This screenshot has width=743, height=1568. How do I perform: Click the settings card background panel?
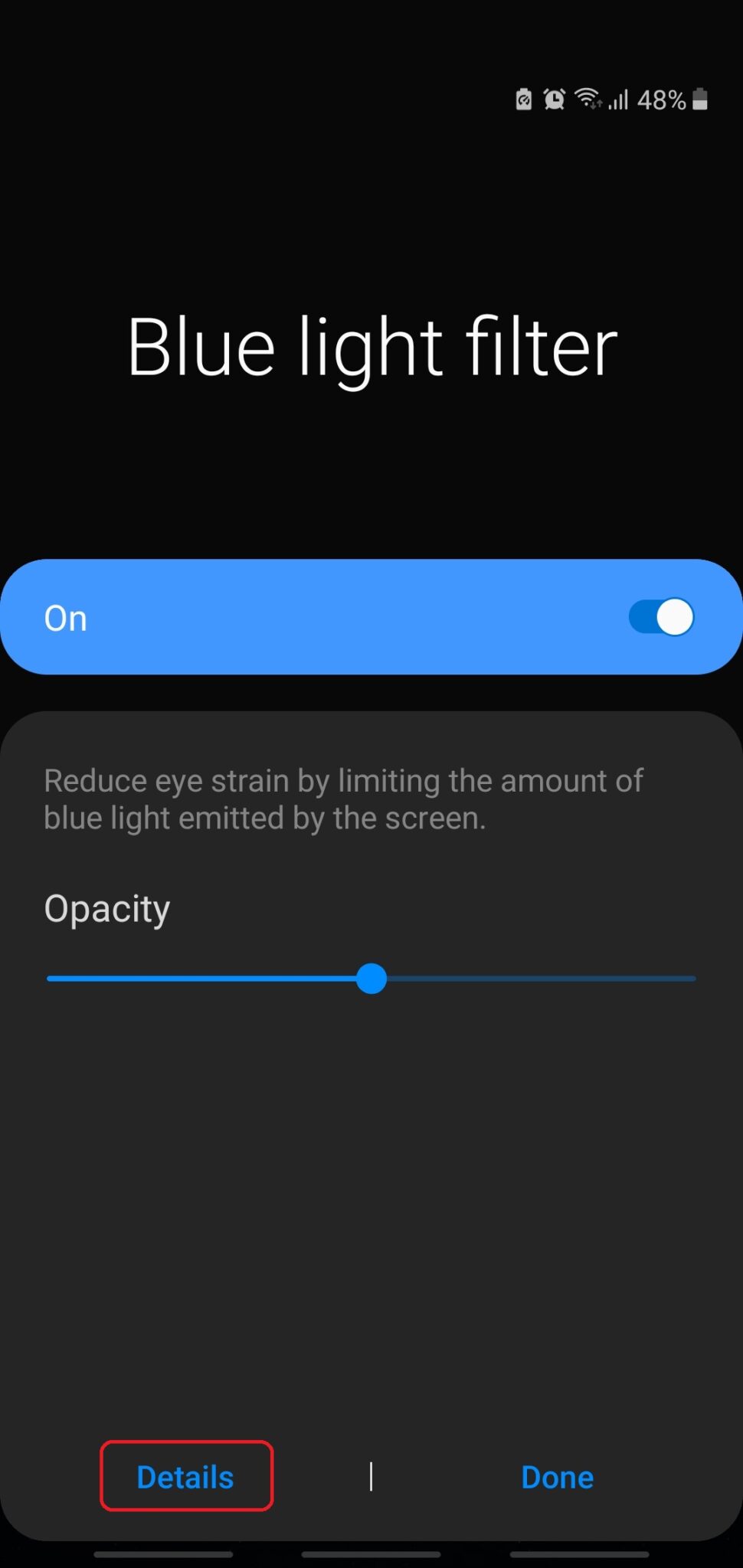coord(371,1187)
